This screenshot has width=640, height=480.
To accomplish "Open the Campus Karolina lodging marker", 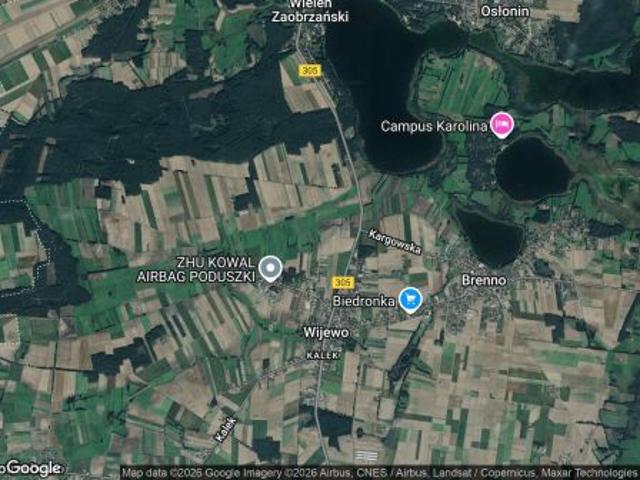I will [502, 125].
